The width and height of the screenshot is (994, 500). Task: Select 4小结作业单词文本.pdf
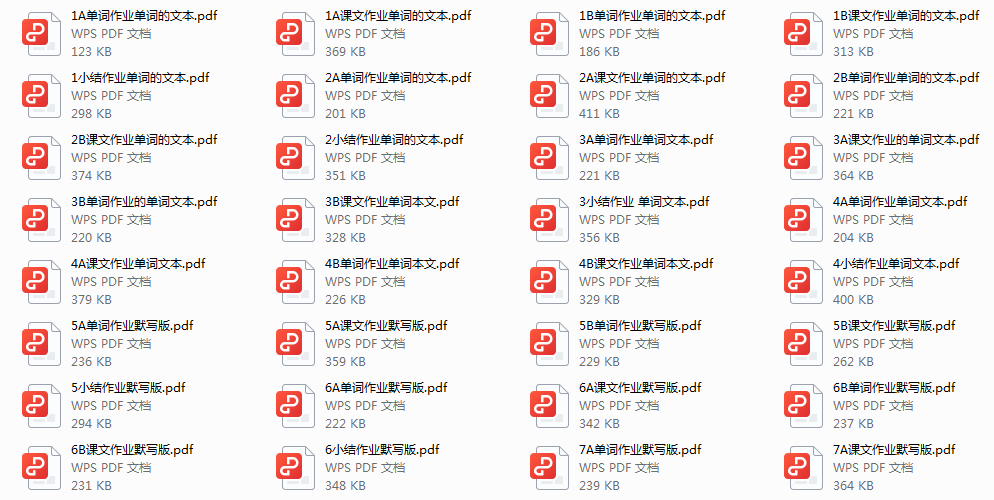896,264
